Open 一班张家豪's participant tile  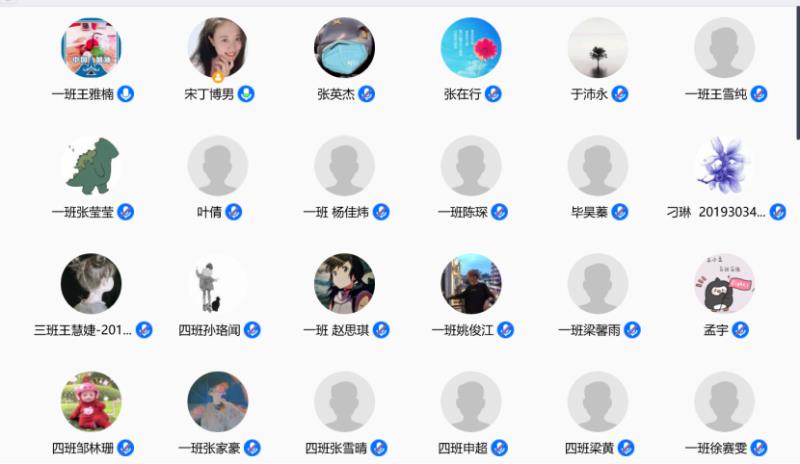[x=218, y=402]
